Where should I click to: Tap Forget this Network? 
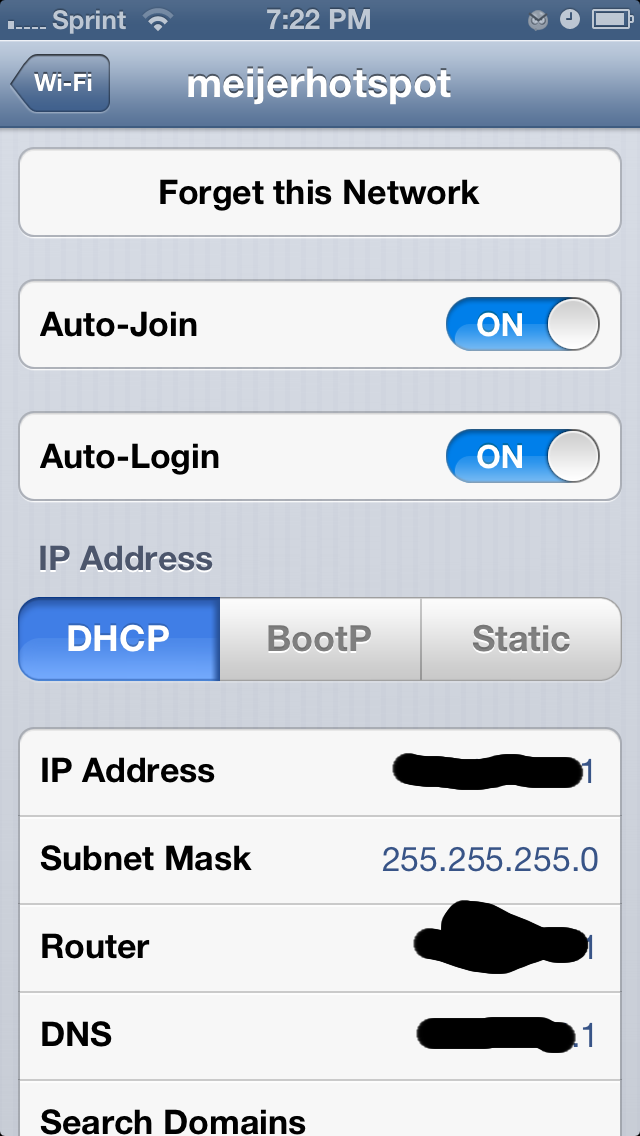pyautogui.click(x=320, y=193)
